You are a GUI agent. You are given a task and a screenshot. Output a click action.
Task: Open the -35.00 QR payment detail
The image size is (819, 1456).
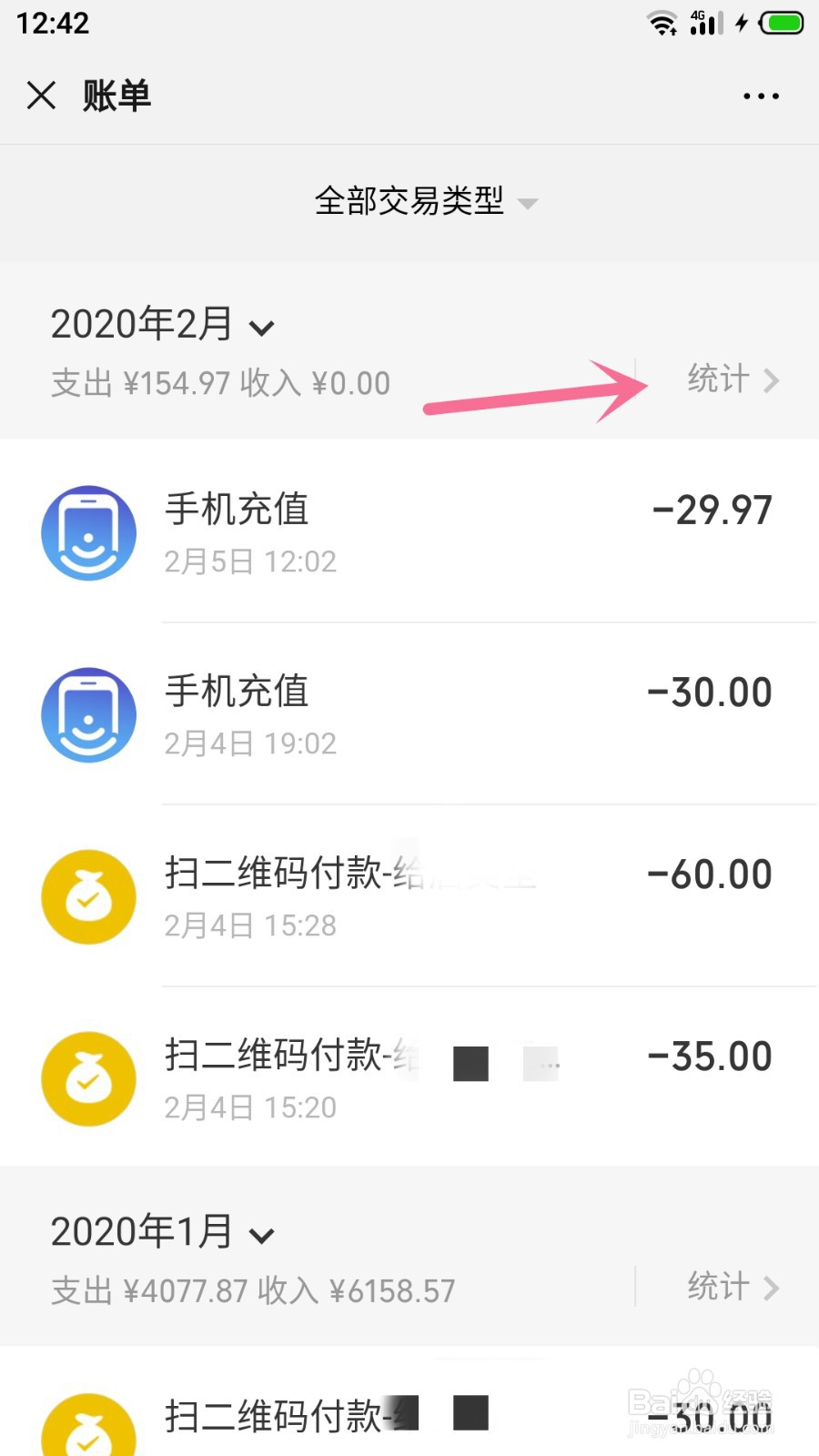coord(409,1079)
